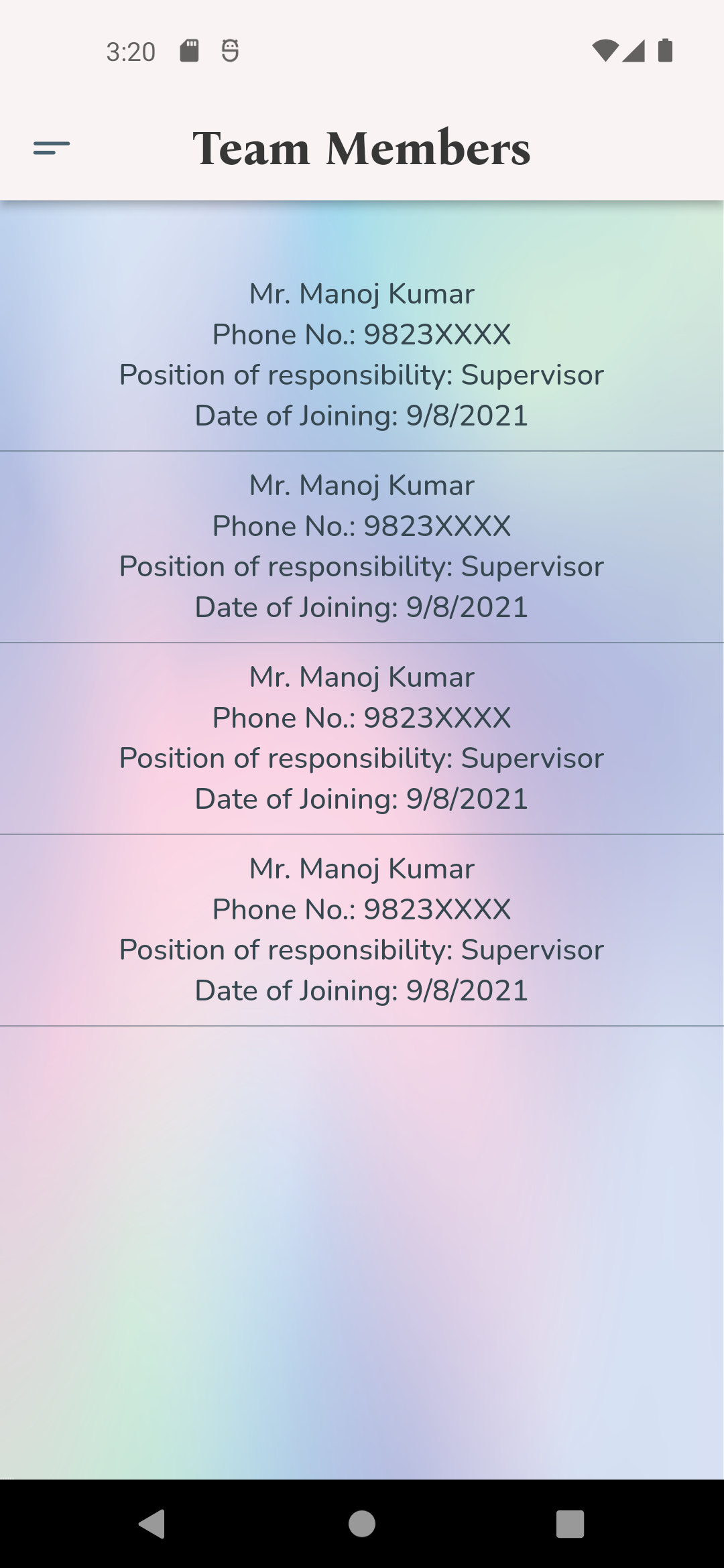
Task: Tap the SD card status icon
Action: click(190, 49)
